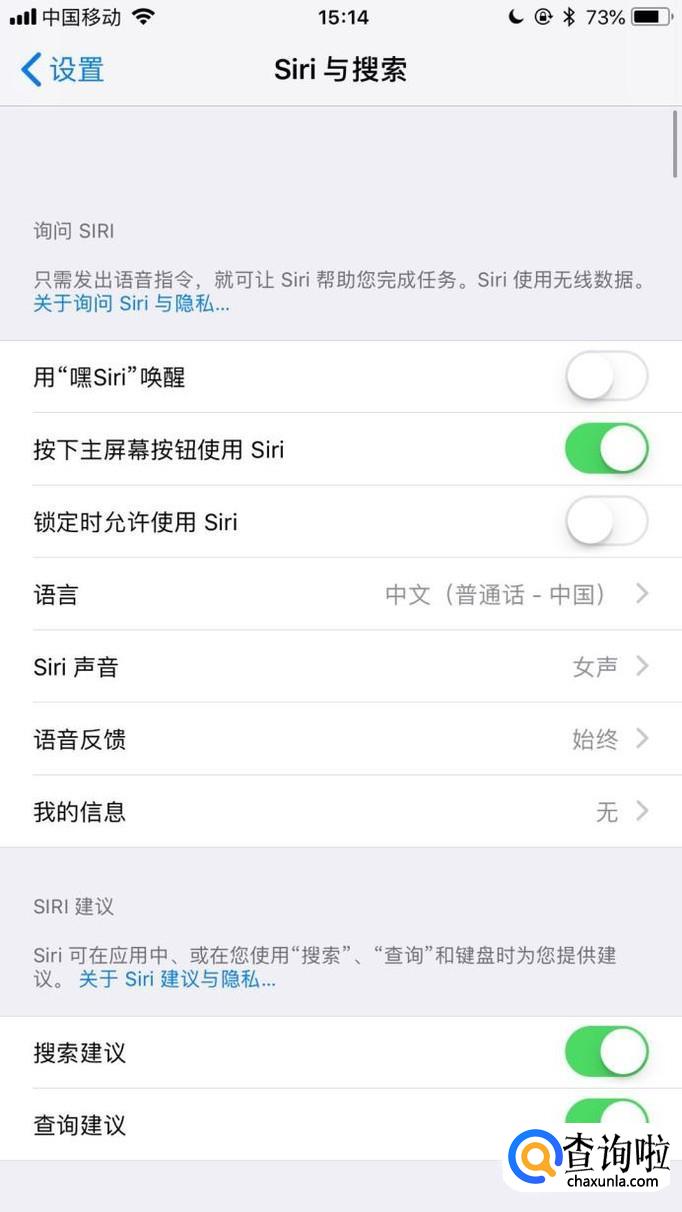Disable 搜索建议 switch
This screenshot has height=1212, width=682.
[606, 1052]
